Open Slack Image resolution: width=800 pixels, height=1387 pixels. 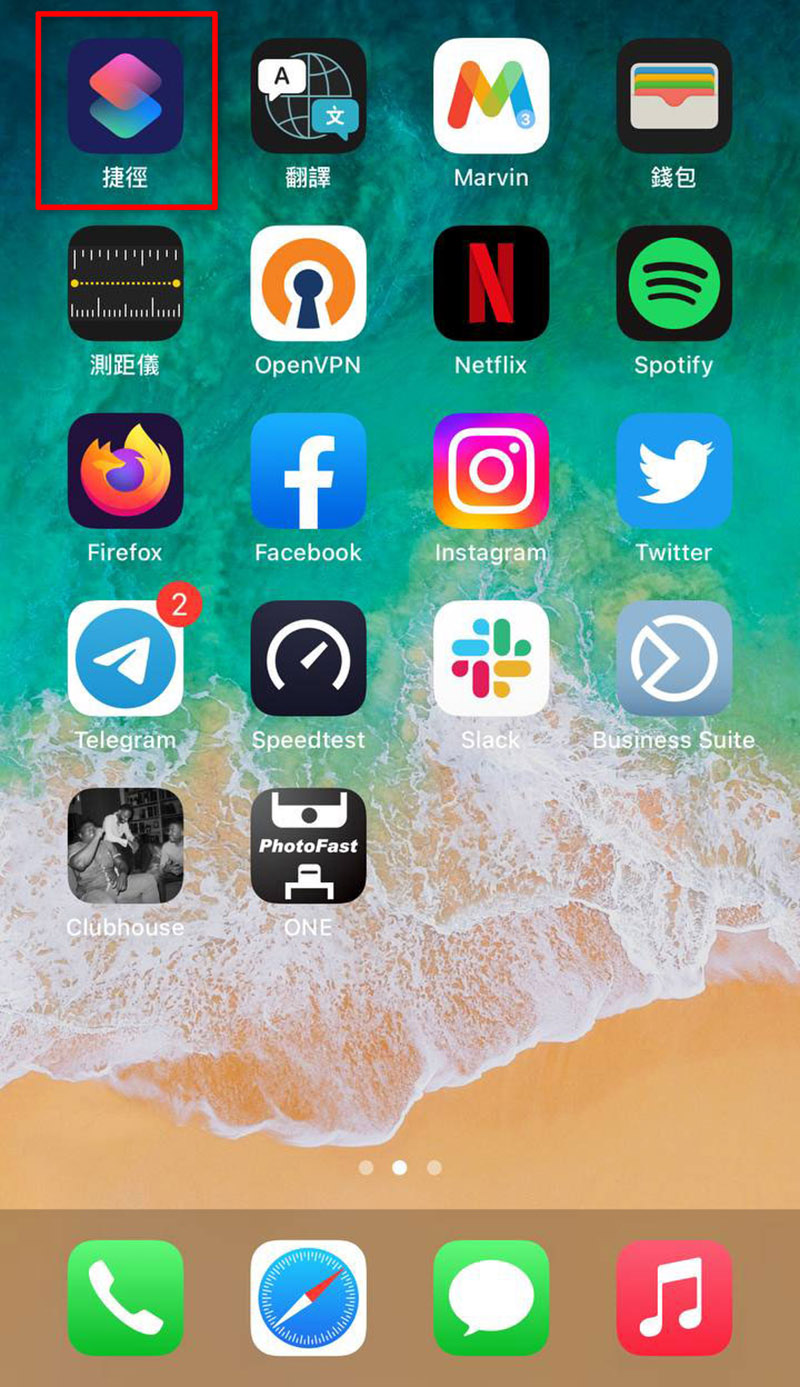pyautogui.click(x=491, y=658)
